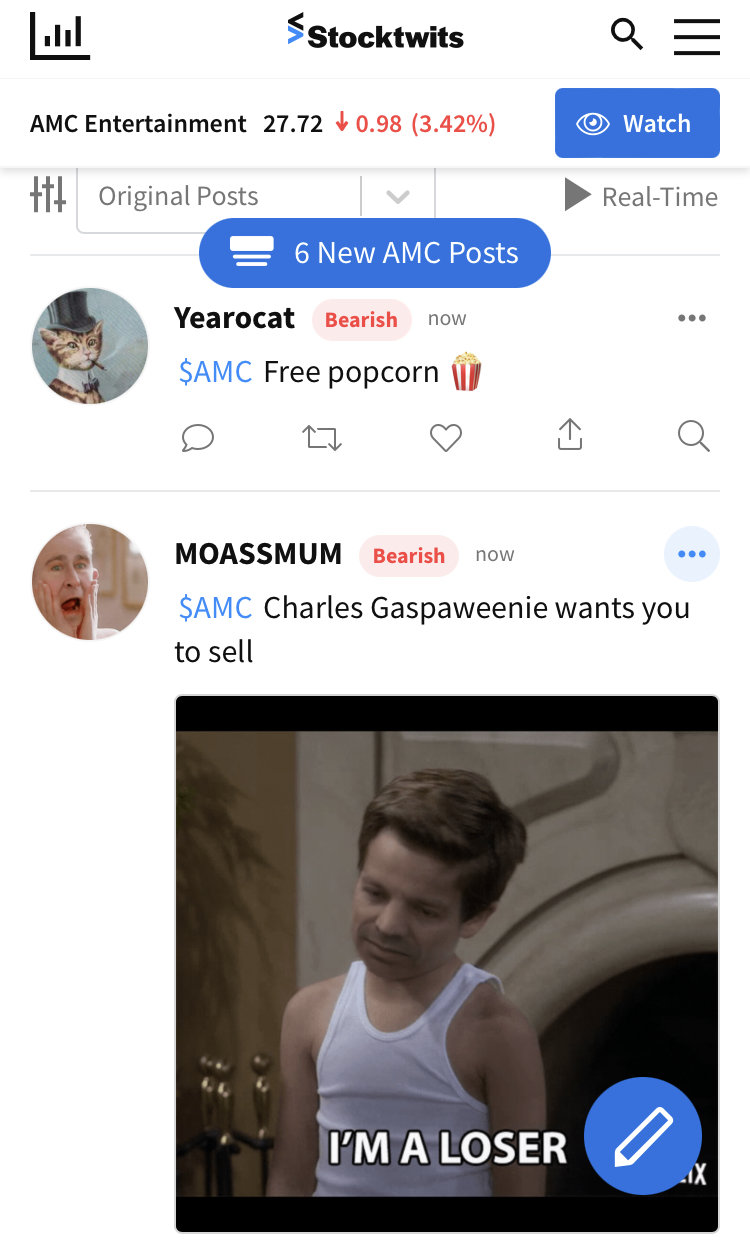Like Yearocat's Free popcorn post
Viewport: 750px width, 1242px height.
[x=446, y=437]
